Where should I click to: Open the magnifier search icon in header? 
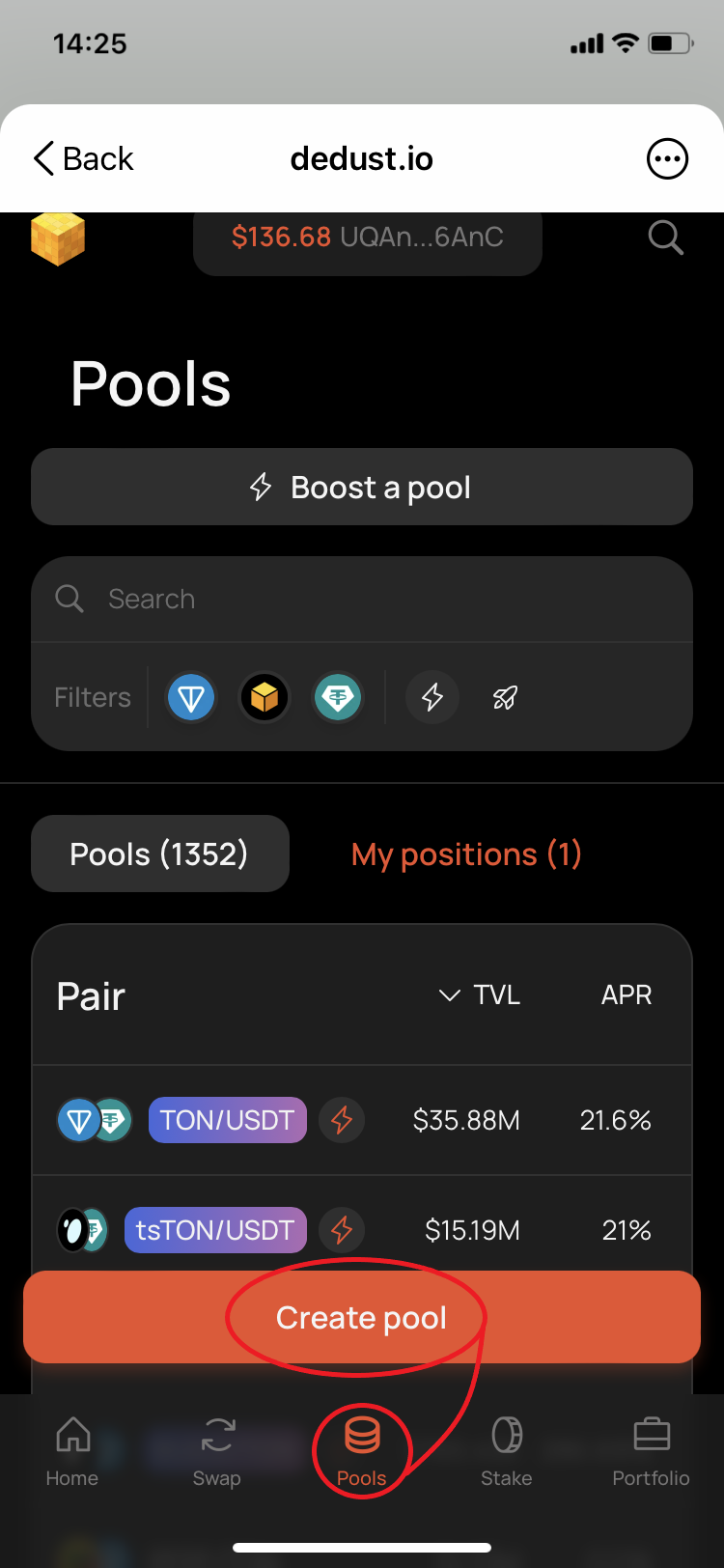(x=665, y=237)
